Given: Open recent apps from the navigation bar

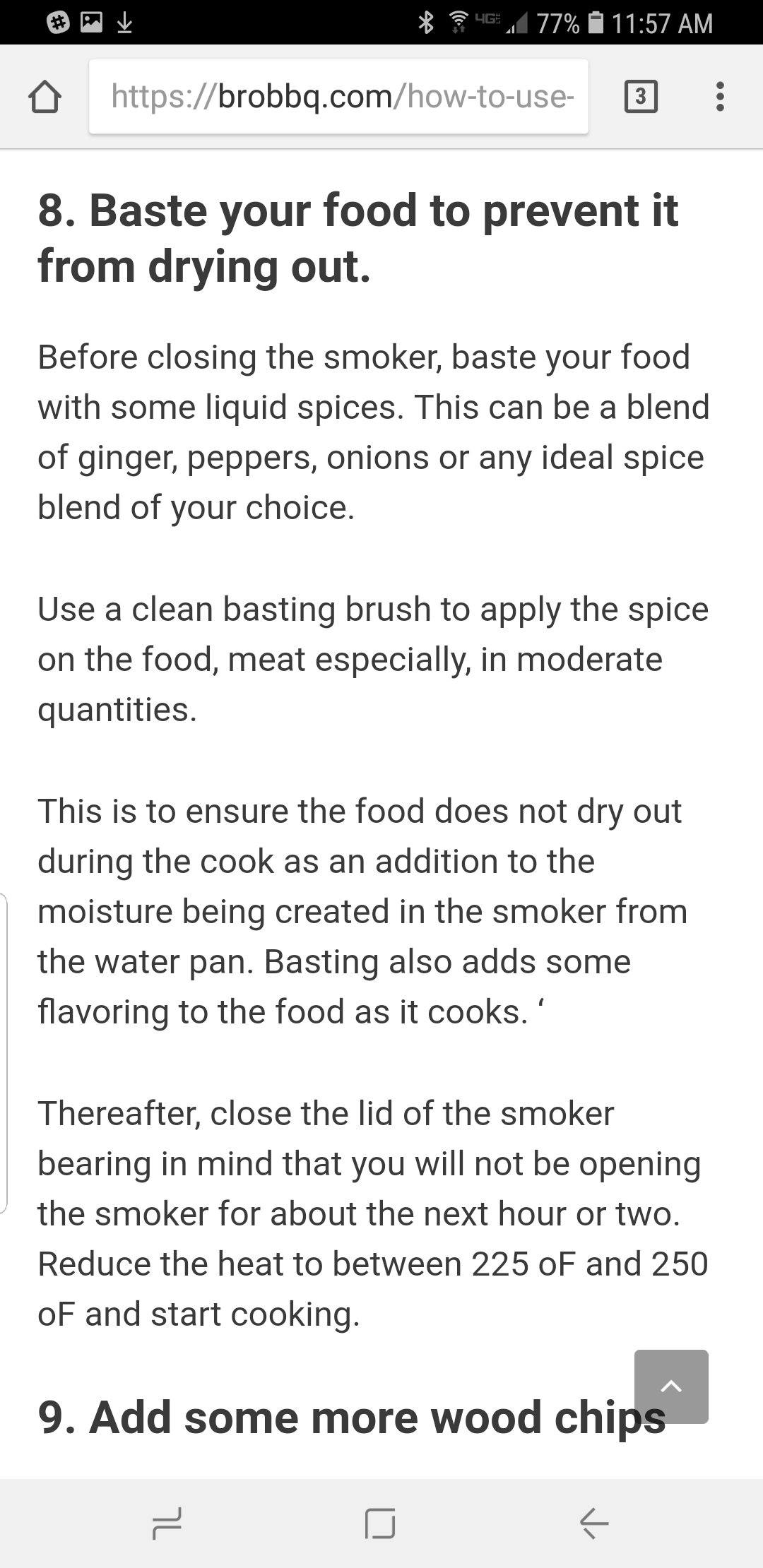Looking at the screenshot, I should click(x=167, y=1523).
